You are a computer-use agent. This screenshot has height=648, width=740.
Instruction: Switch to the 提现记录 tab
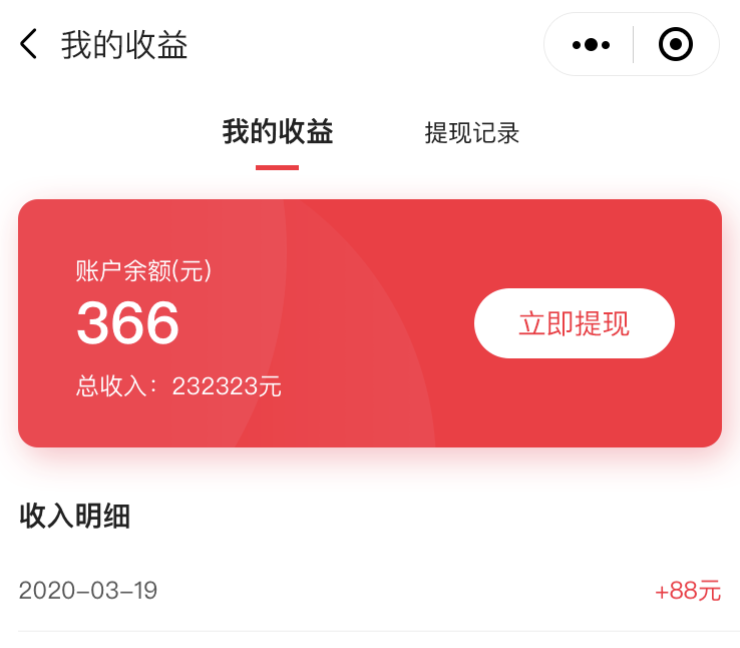click(x=472, y=134)
